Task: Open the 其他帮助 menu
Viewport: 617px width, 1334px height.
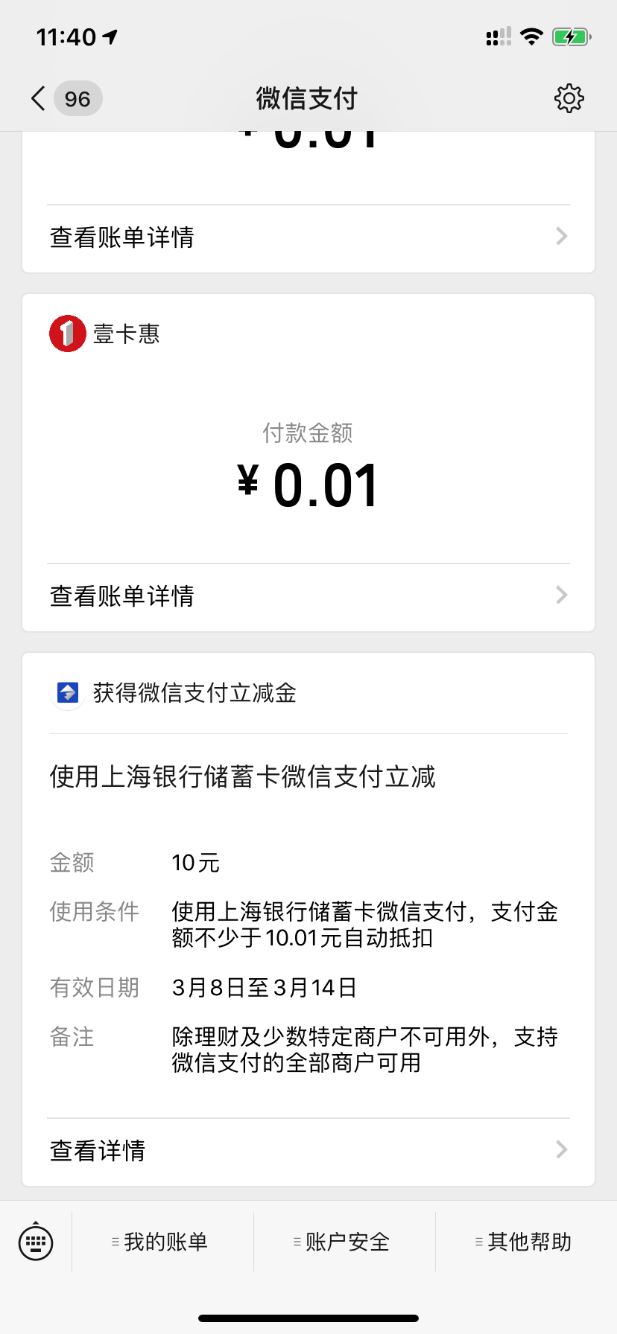Action: coord(527,1242)
